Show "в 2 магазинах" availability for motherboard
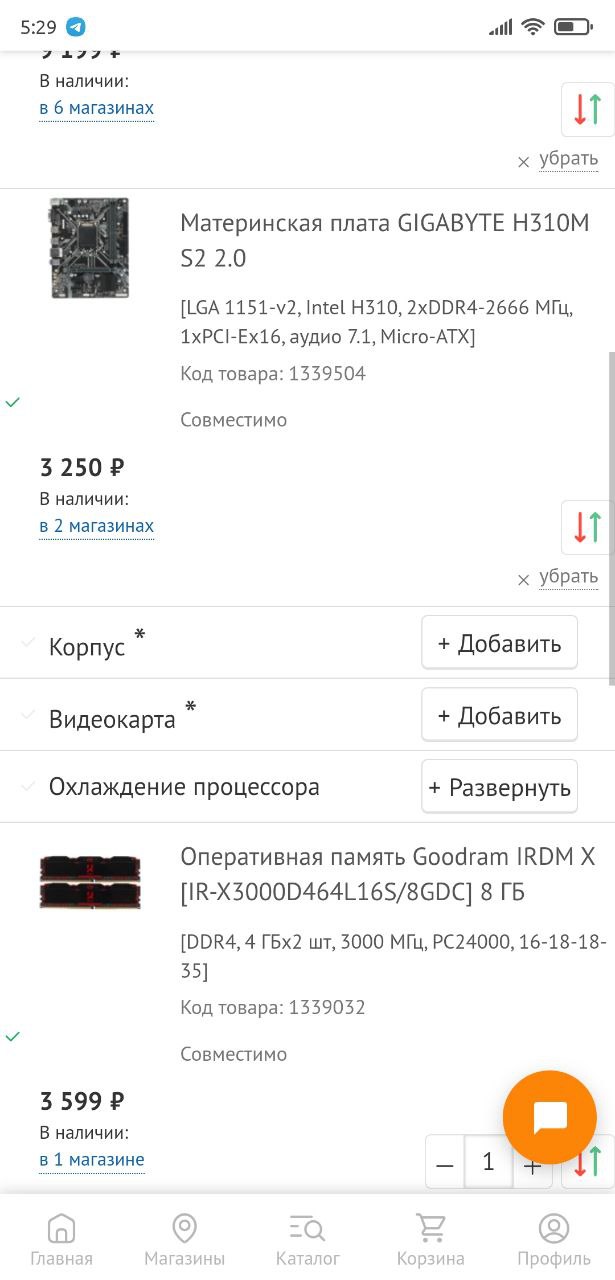The height and width of the screenshot is (1280, 615). [x=97, y=526]
